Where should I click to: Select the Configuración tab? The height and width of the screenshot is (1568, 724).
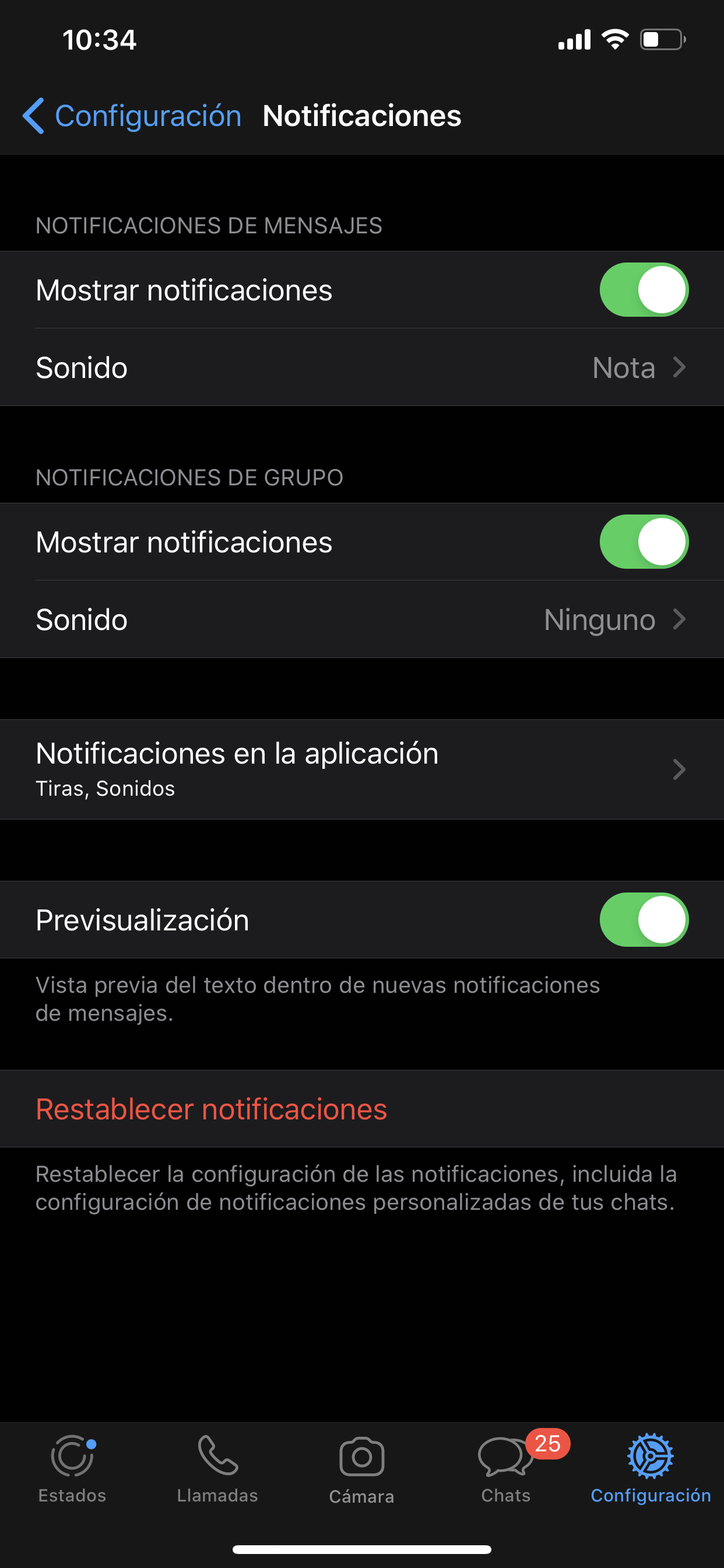click(651, 1468)
